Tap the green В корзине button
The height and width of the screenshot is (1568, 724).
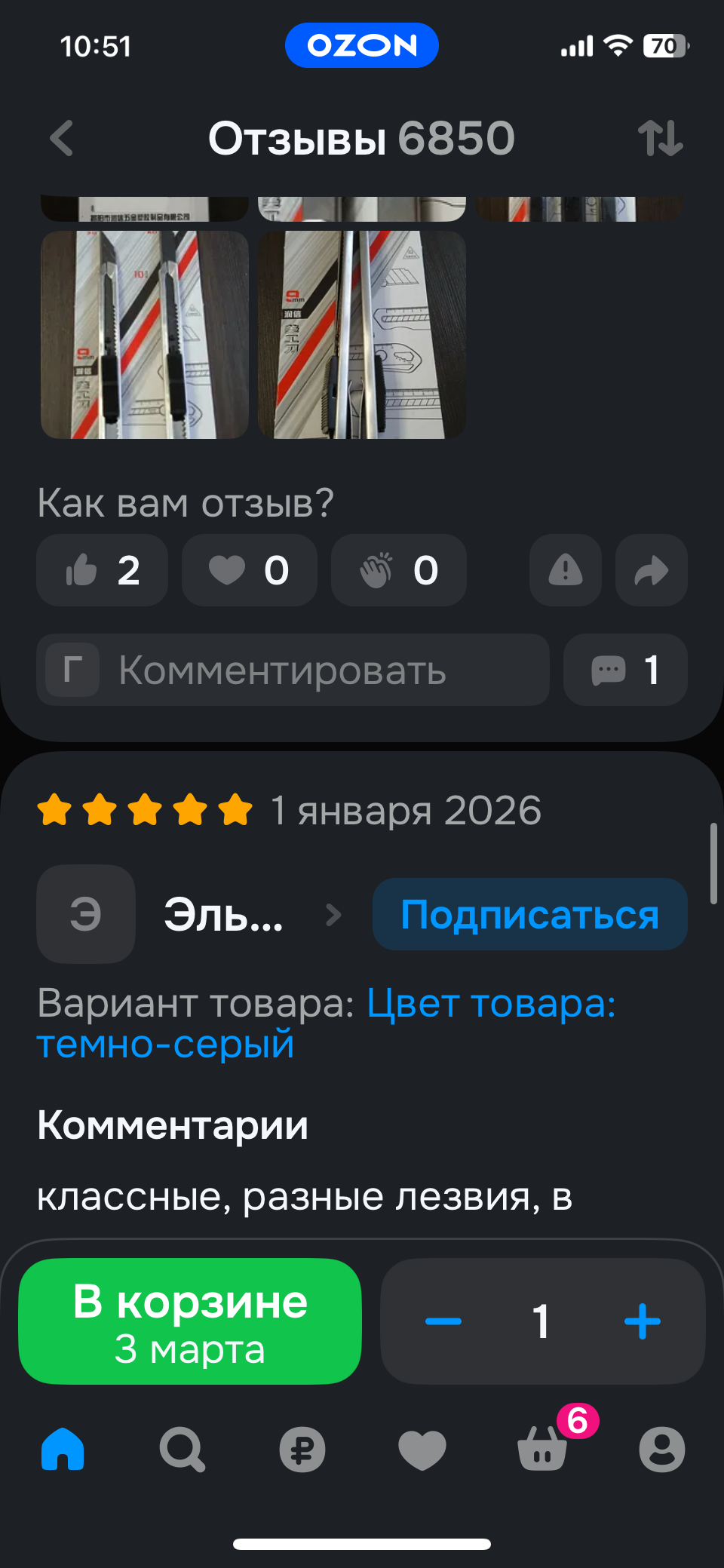pos(190,1321)
